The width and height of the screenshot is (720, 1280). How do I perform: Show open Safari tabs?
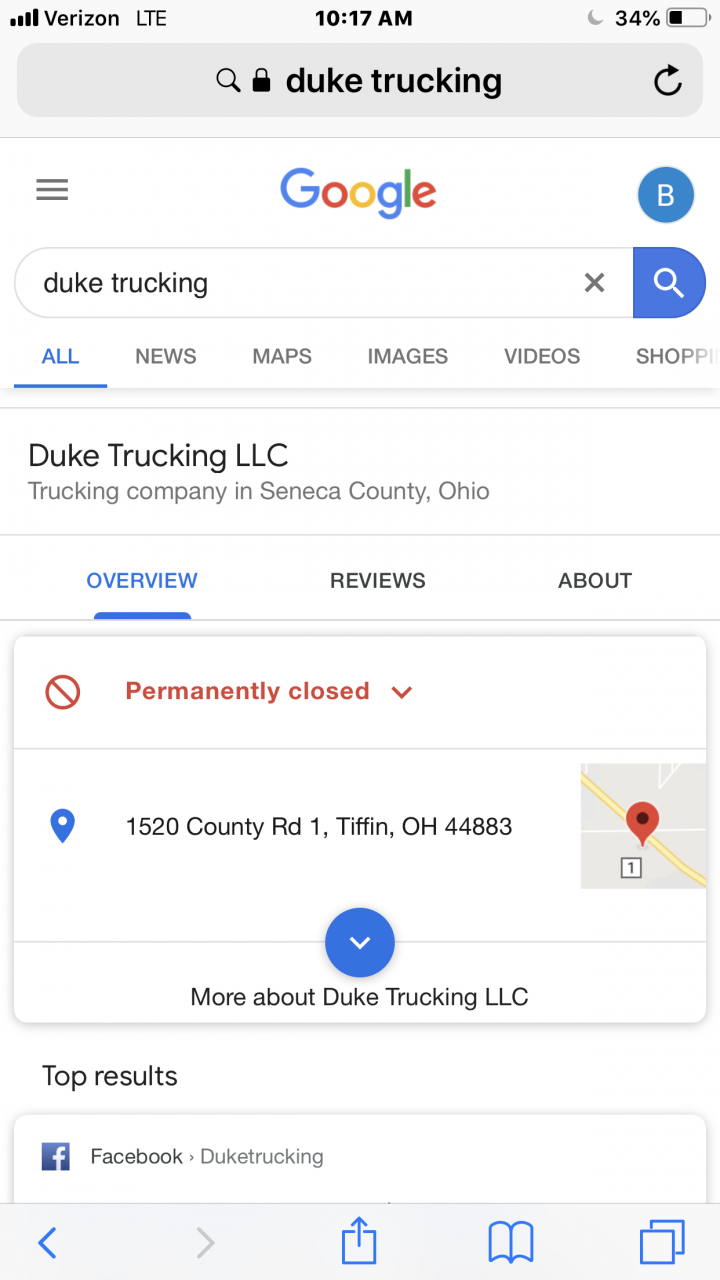[662, 1242]
